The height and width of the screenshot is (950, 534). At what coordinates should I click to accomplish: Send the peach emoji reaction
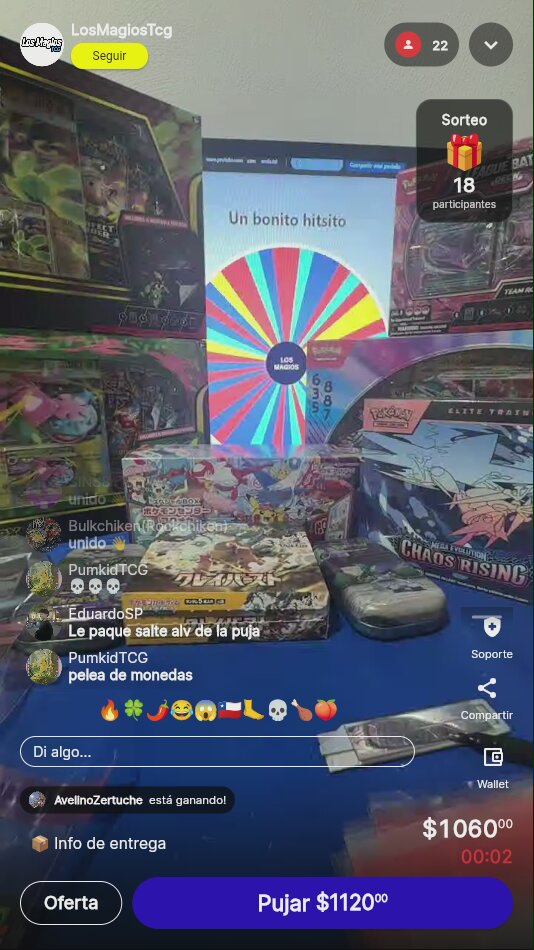coord(326,710)
